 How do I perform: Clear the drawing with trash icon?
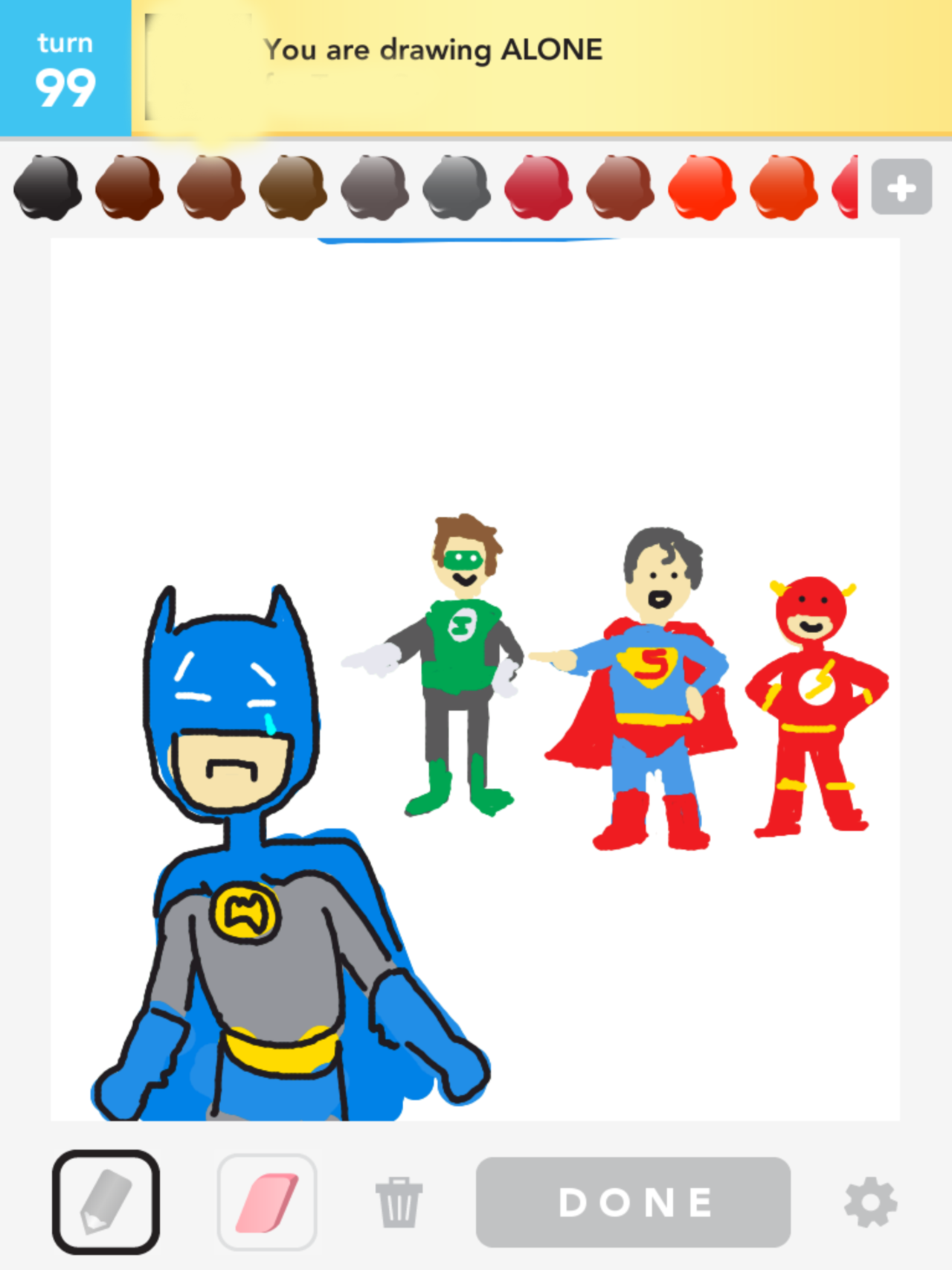pos(399,1202)
